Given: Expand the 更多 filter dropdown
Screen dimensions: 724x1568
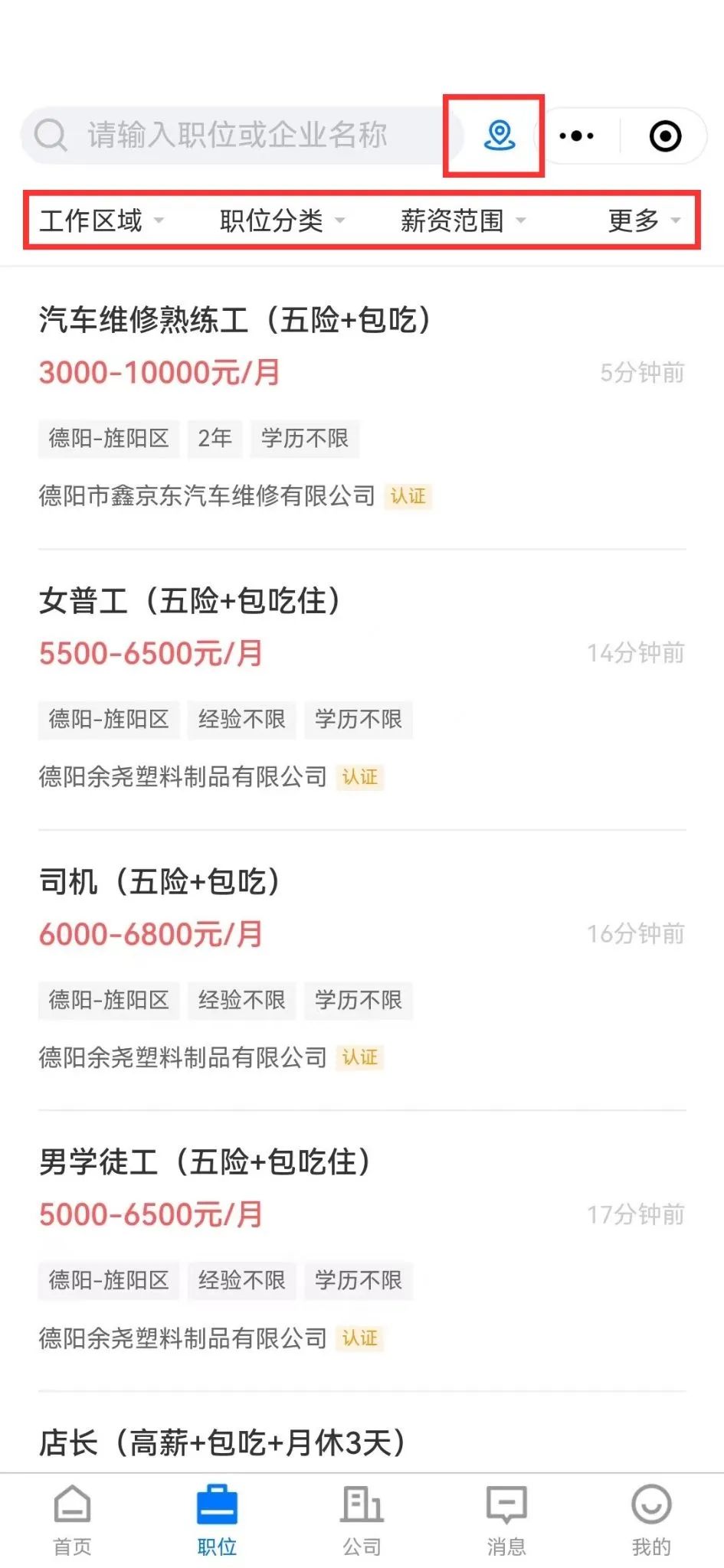Looking at the screenshot, I should tap(644, 220).
